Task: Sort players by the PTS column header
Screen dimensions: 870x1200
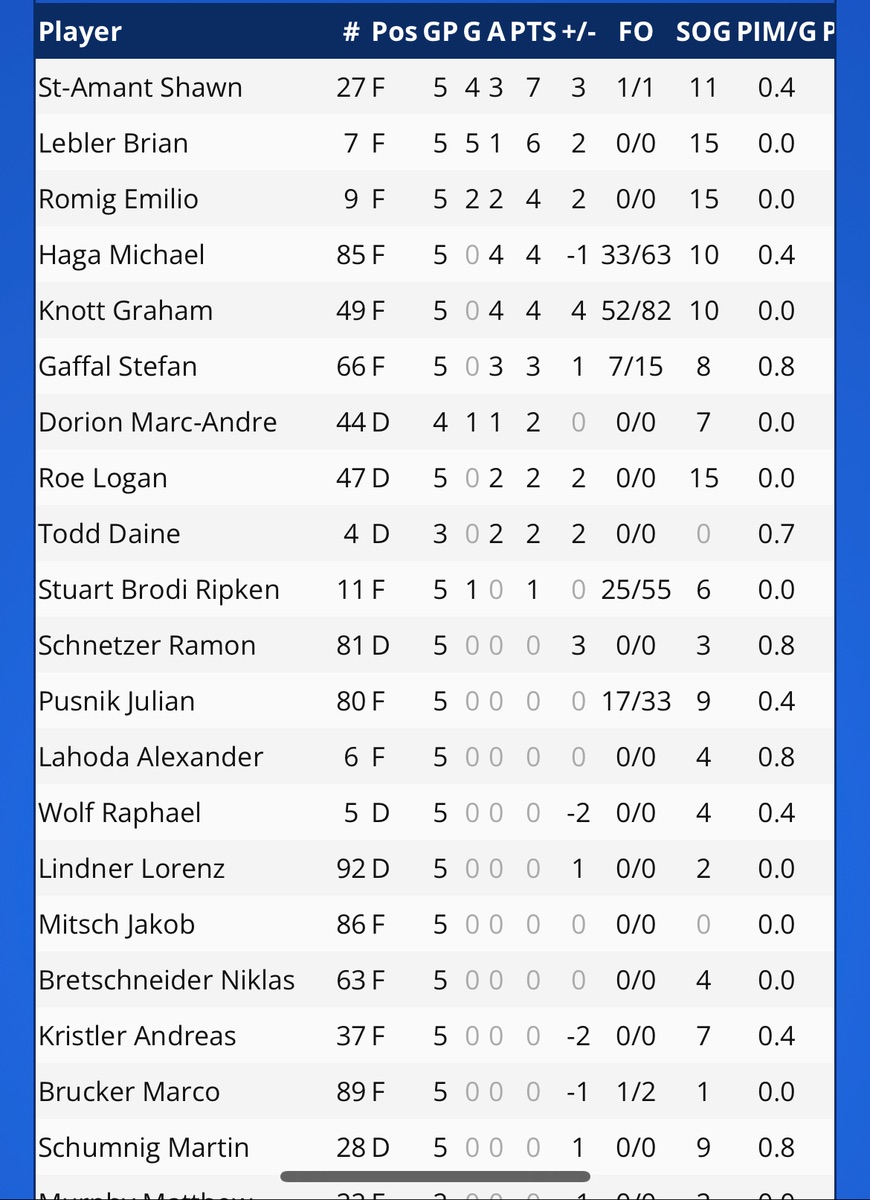Action: point(533,32)
